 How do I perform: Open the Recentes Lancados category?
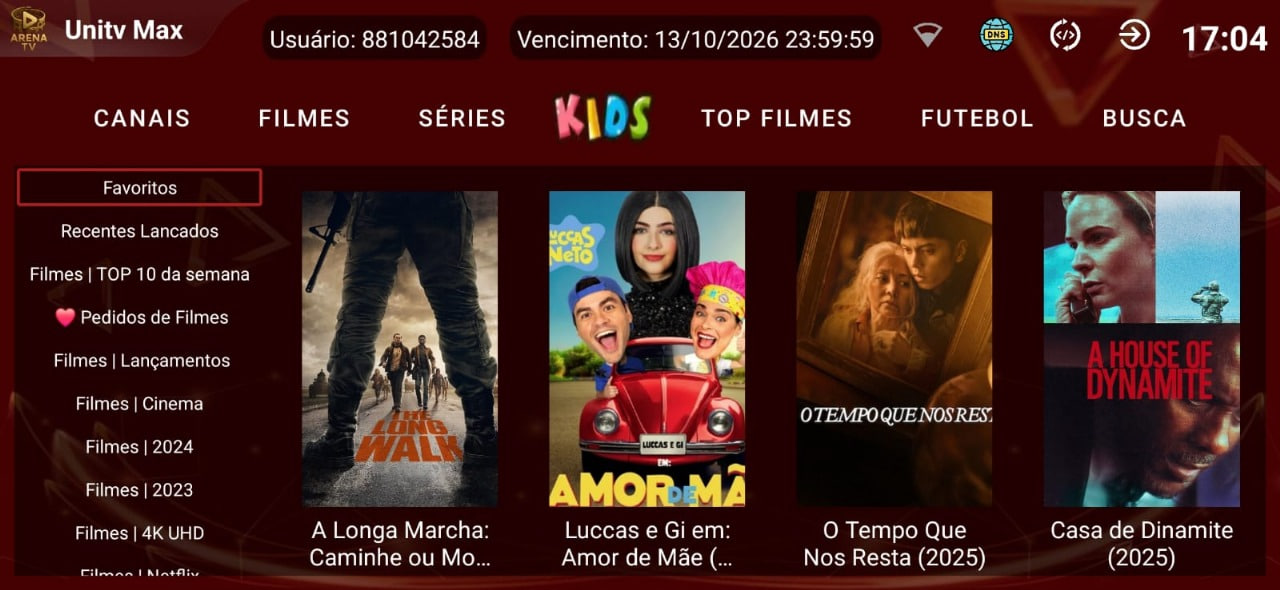pos(140,231)
